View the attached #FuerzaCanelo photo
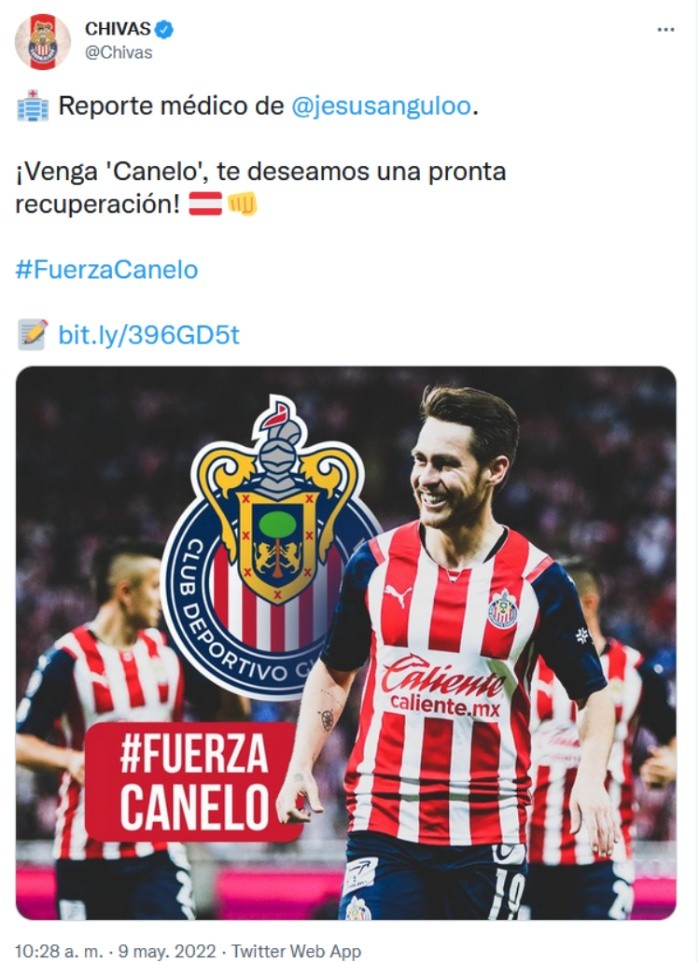This screenshot has width=700, height=962. click(346, 642)
